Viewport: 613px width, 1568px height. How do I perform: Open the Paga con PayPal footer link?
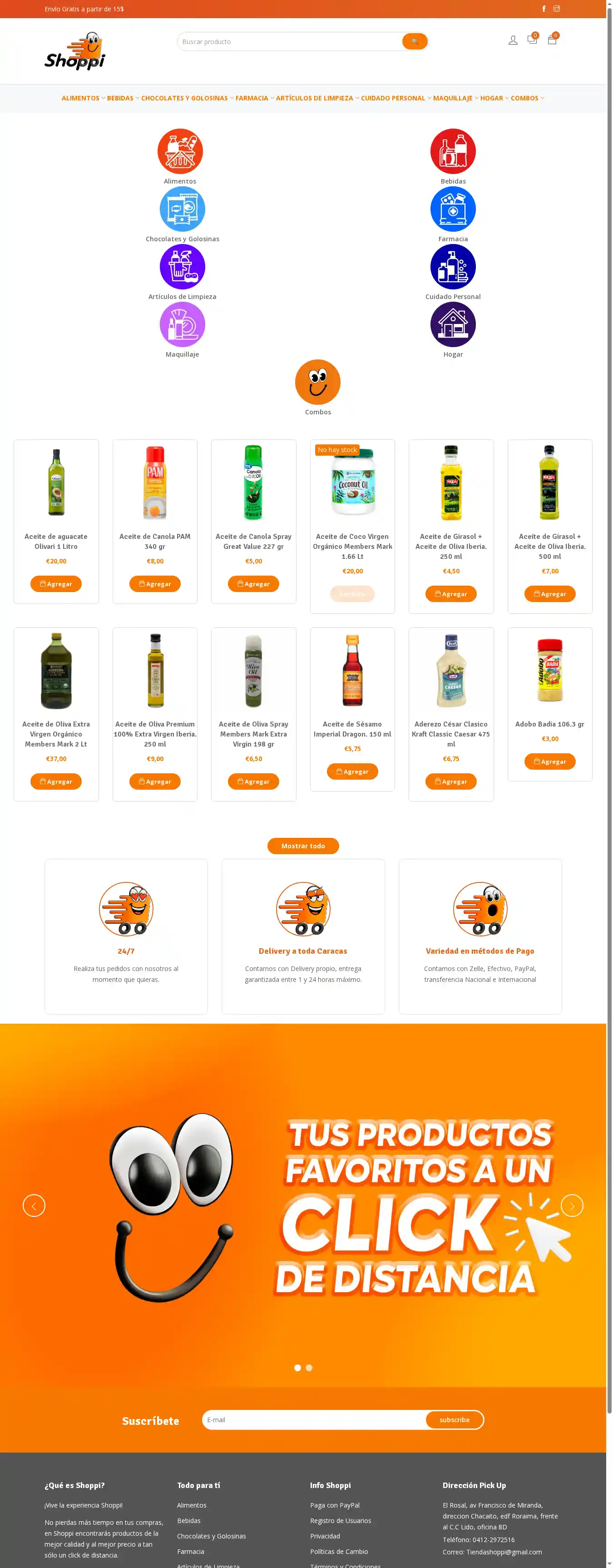(x=335, y=1505)
